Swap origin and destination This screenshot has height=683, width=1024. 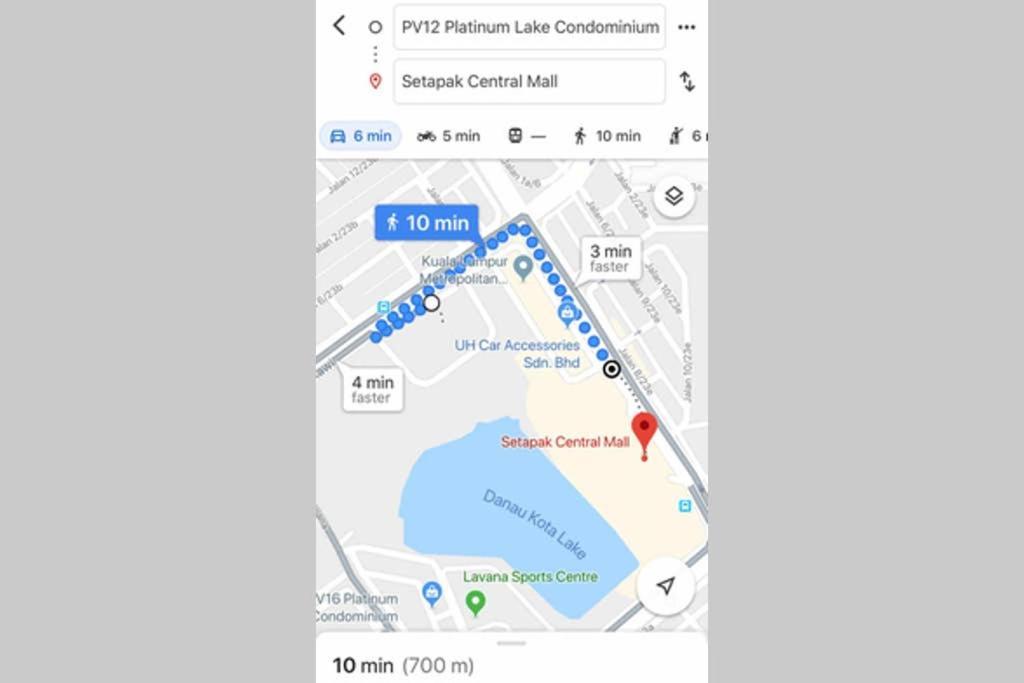[687, 81]
